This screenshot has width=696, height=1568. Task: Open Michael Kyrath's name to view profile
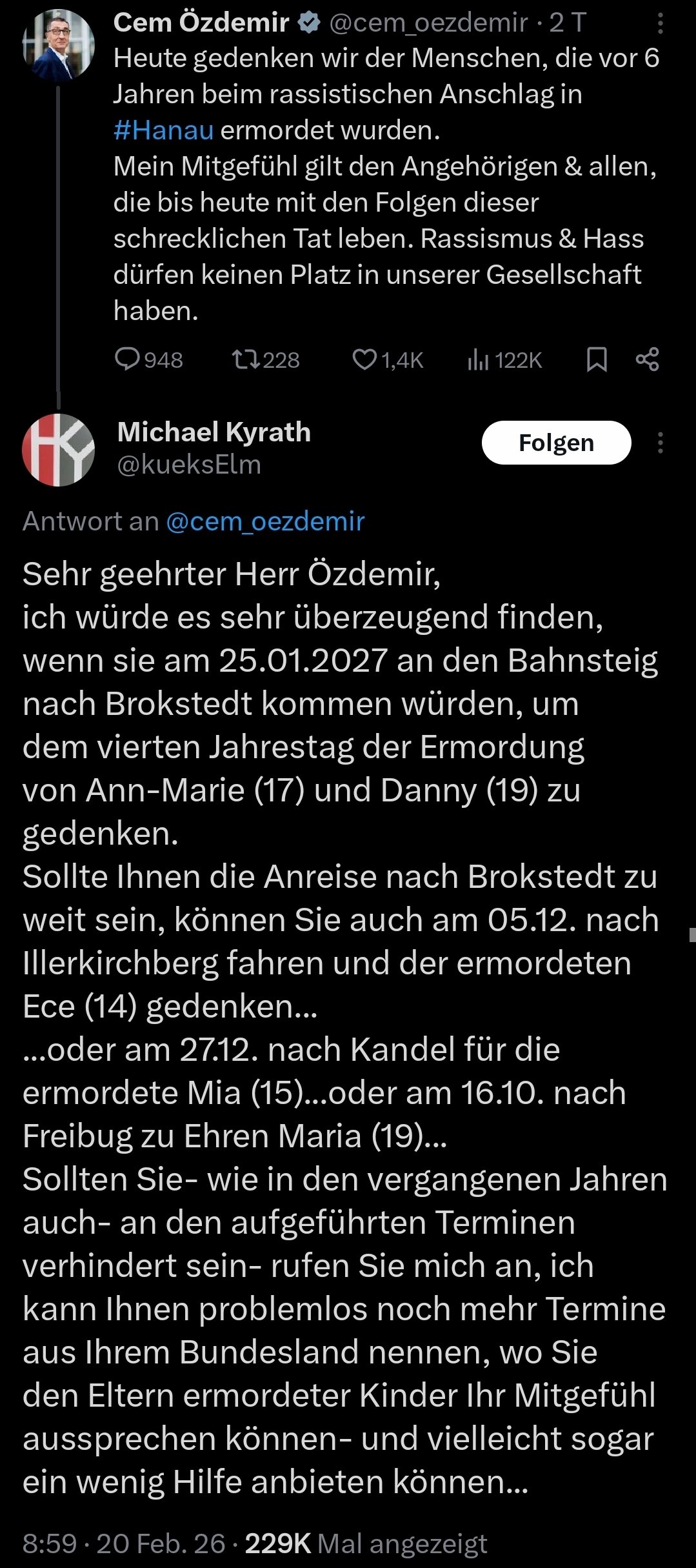[x=214, y=432]
